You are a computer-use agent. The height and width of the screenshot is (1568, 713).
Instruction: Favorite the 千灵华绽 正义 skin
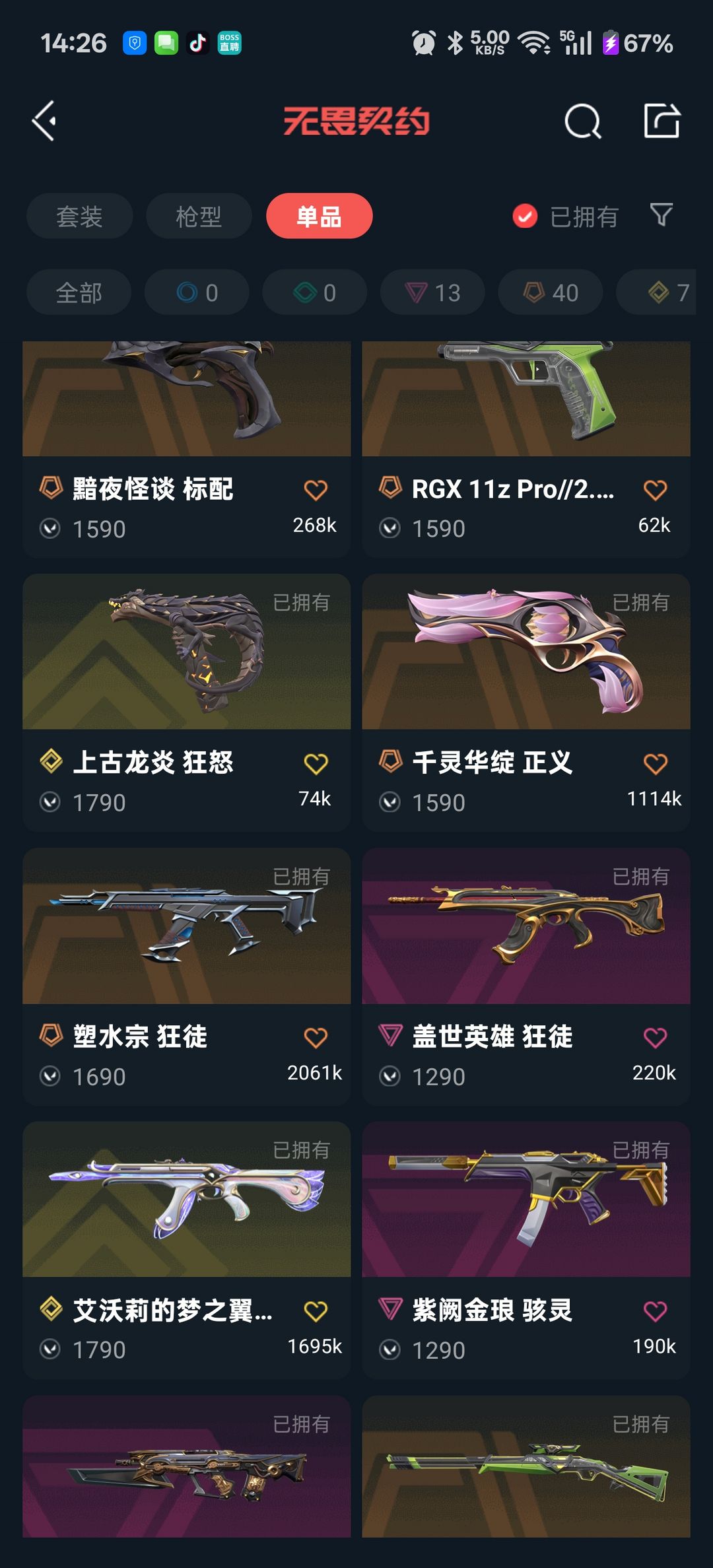pyautogui.click(x=655, y=764)
